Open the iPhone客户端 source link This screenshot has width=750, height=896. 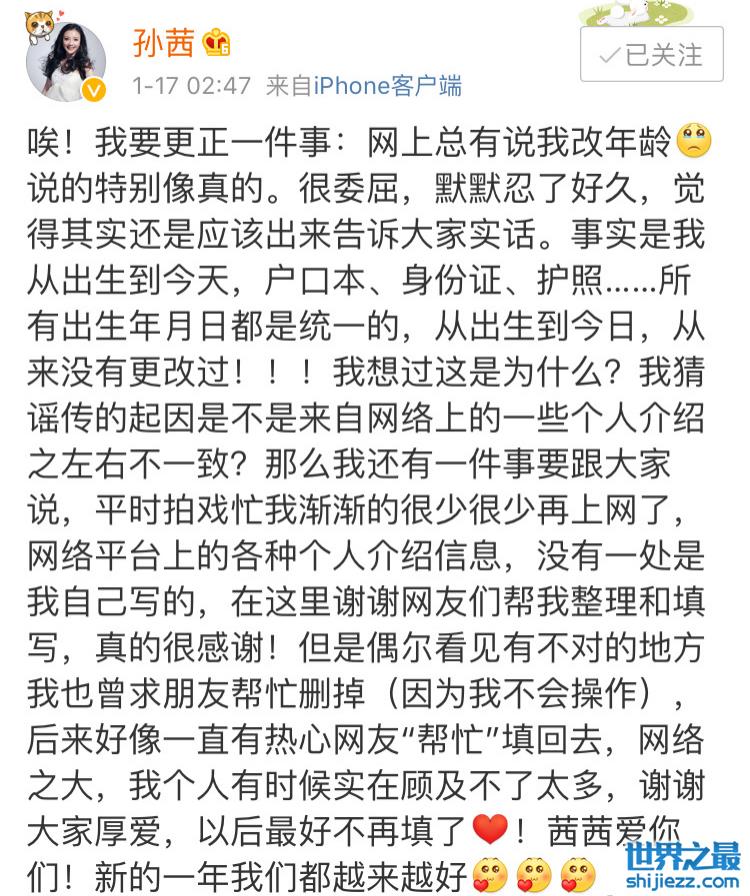click(388, 86)
